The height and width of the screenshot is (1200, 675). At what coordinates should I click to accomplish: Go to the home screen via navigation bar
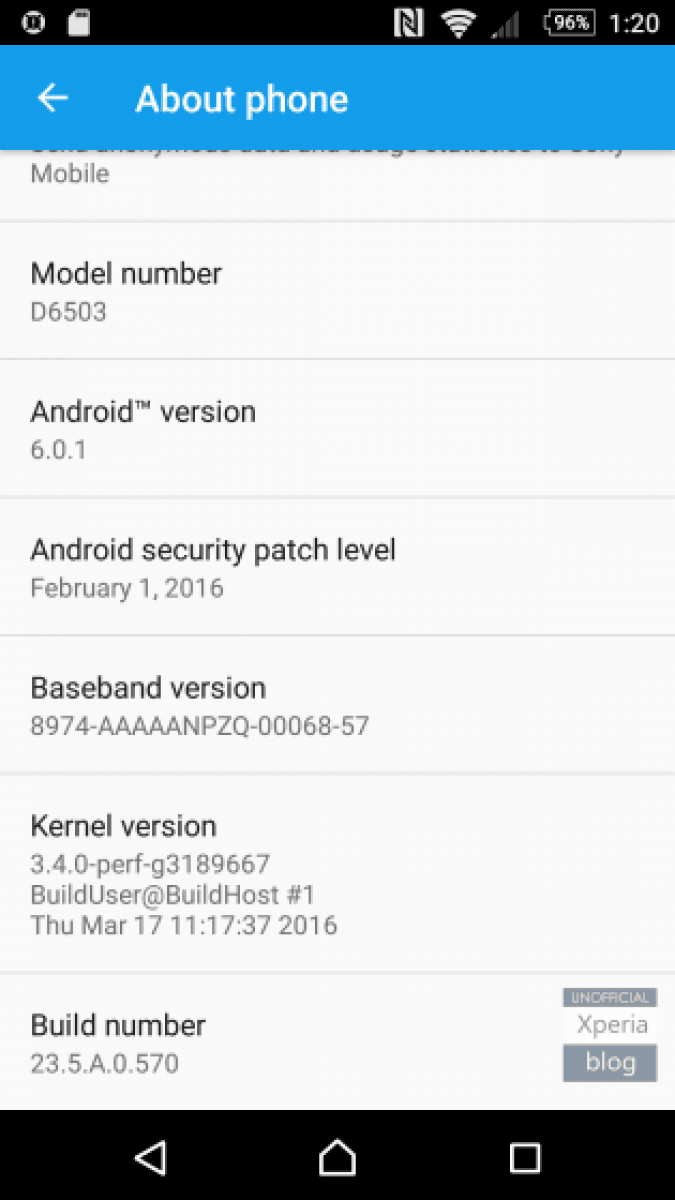click(337, 1158)
